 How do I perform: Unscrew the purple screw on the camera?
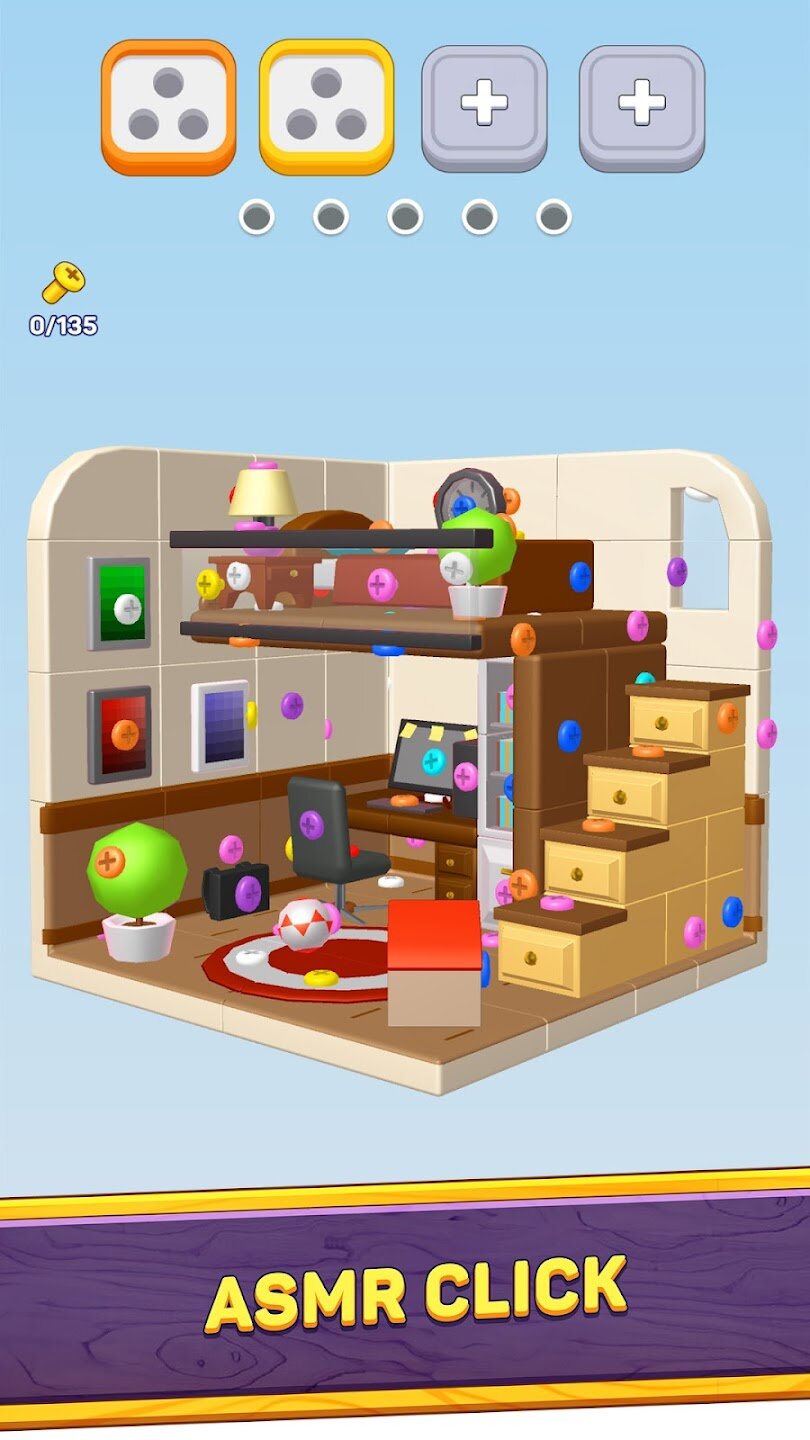[248, 893]
